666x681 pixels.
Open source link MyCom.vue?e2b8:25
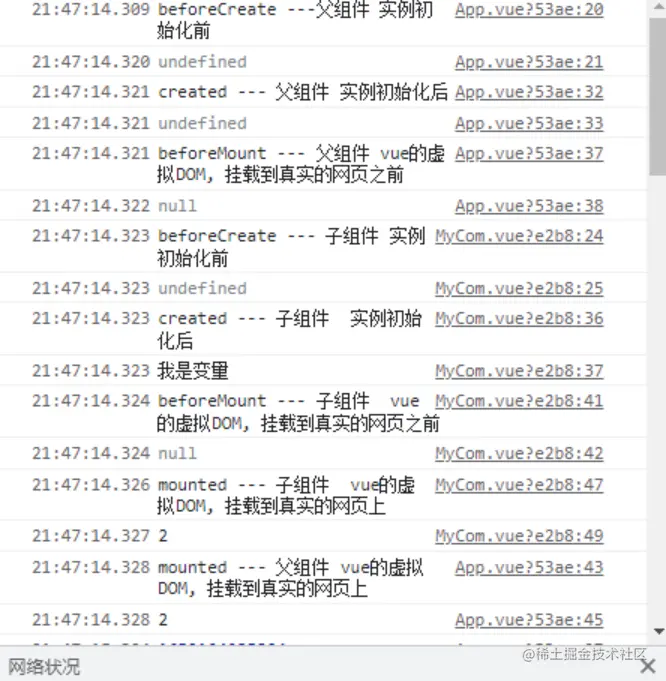pyautogui.click(x=519, y=288)
